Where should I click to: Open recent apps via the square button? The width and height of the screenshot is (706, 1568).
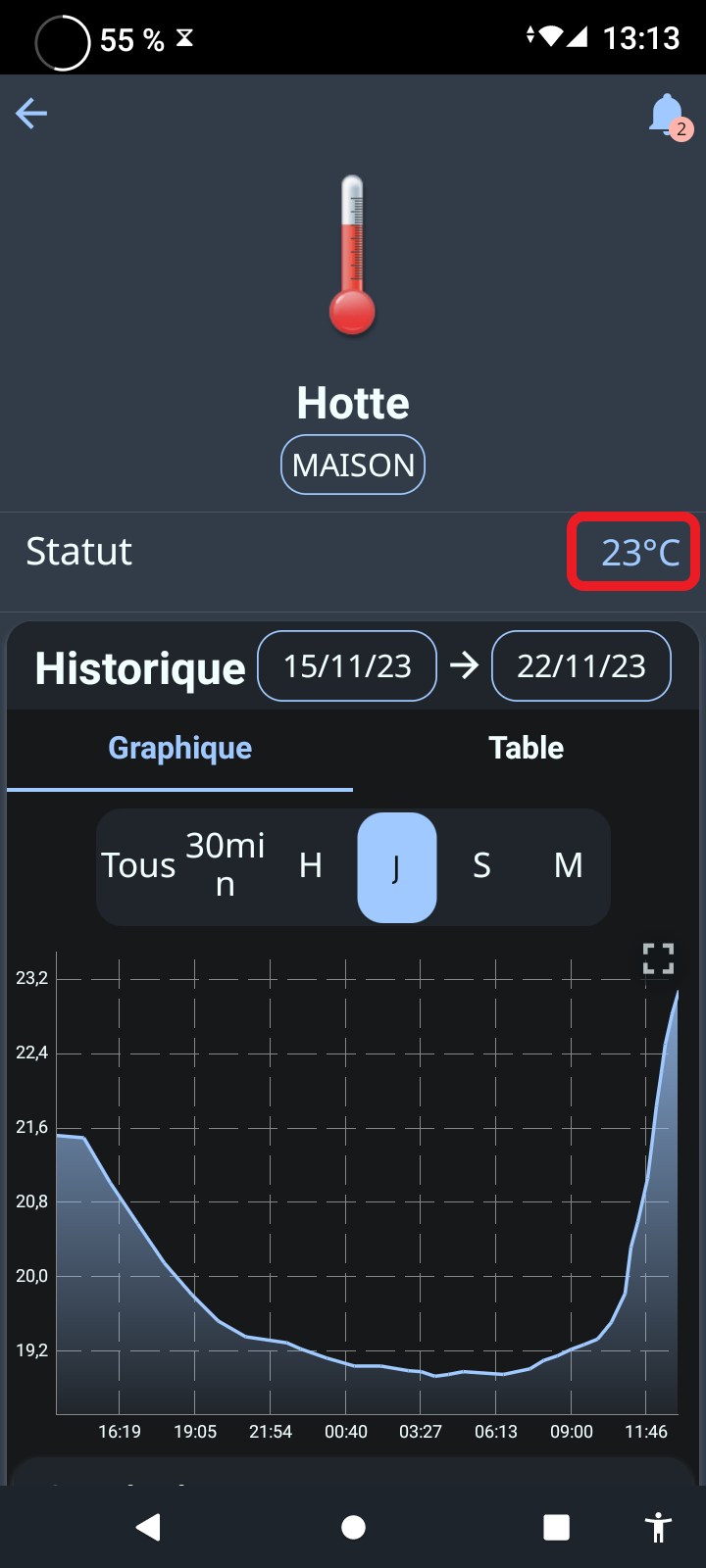point(556,1527)
